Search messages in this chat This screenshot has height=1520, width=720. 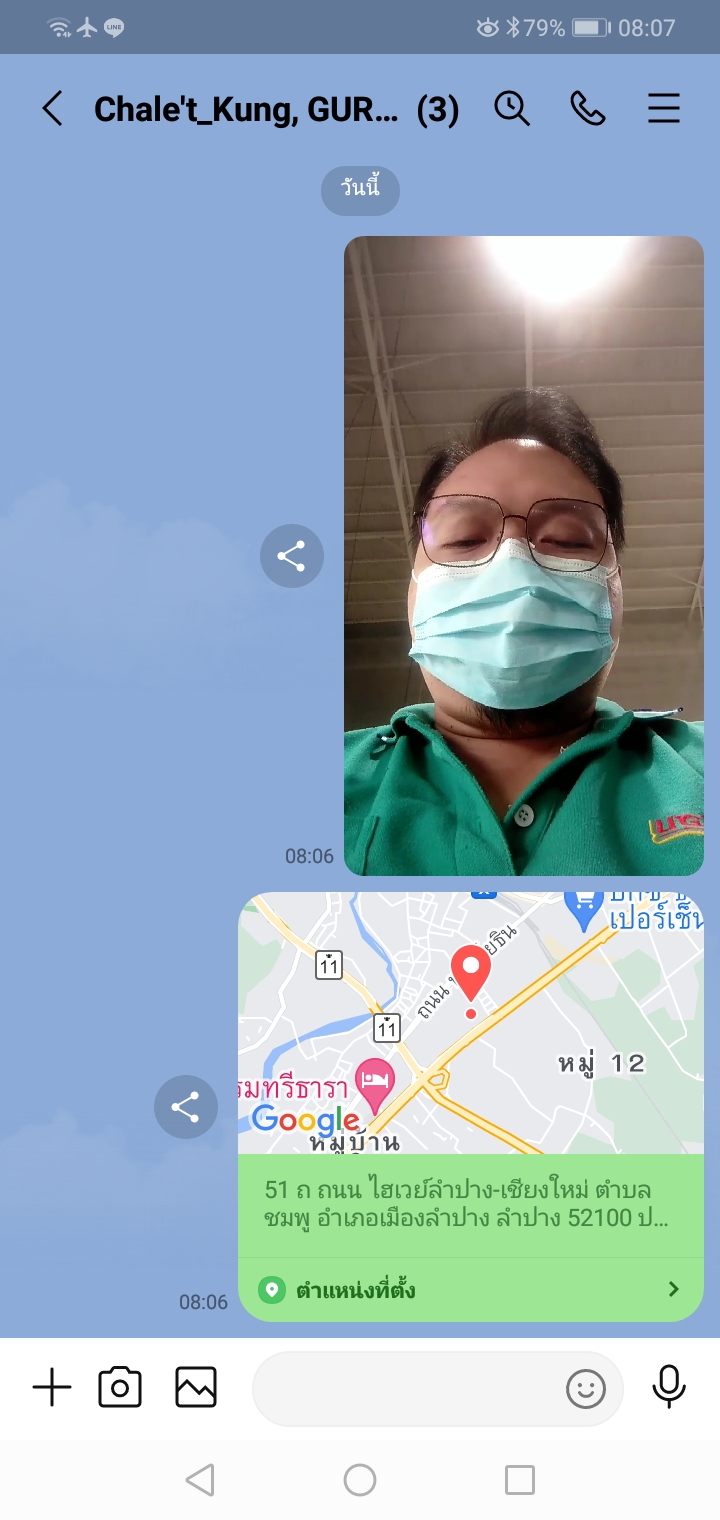tap(512, 108)
